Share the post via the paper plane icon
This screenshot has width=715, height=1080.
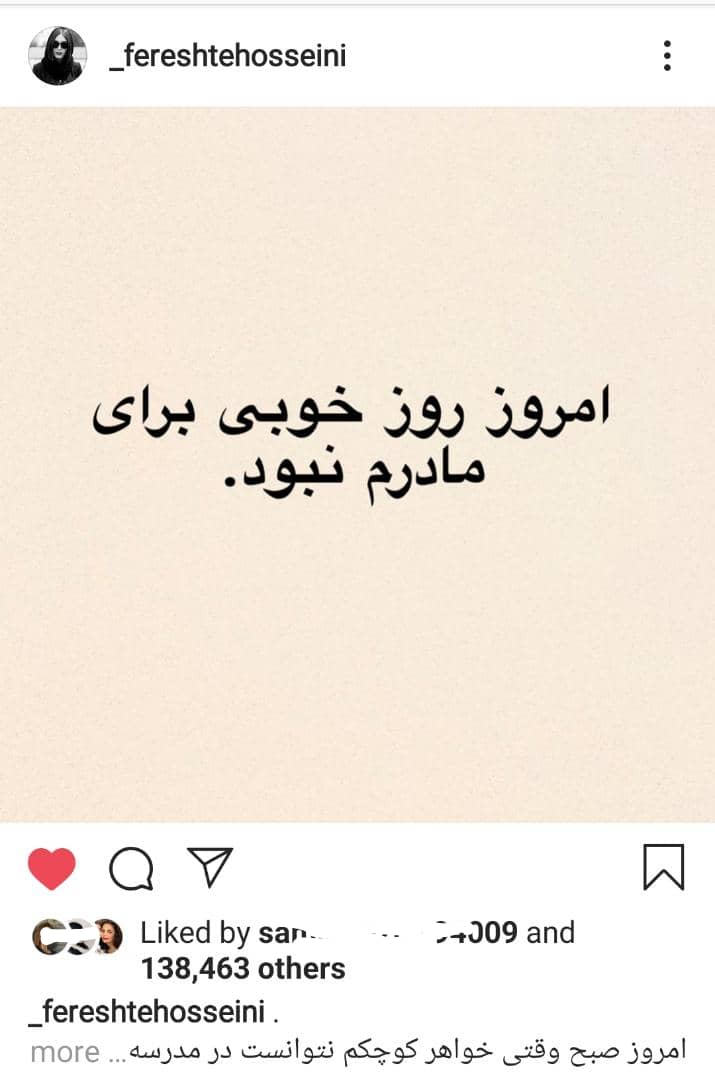tap(210, 867)
